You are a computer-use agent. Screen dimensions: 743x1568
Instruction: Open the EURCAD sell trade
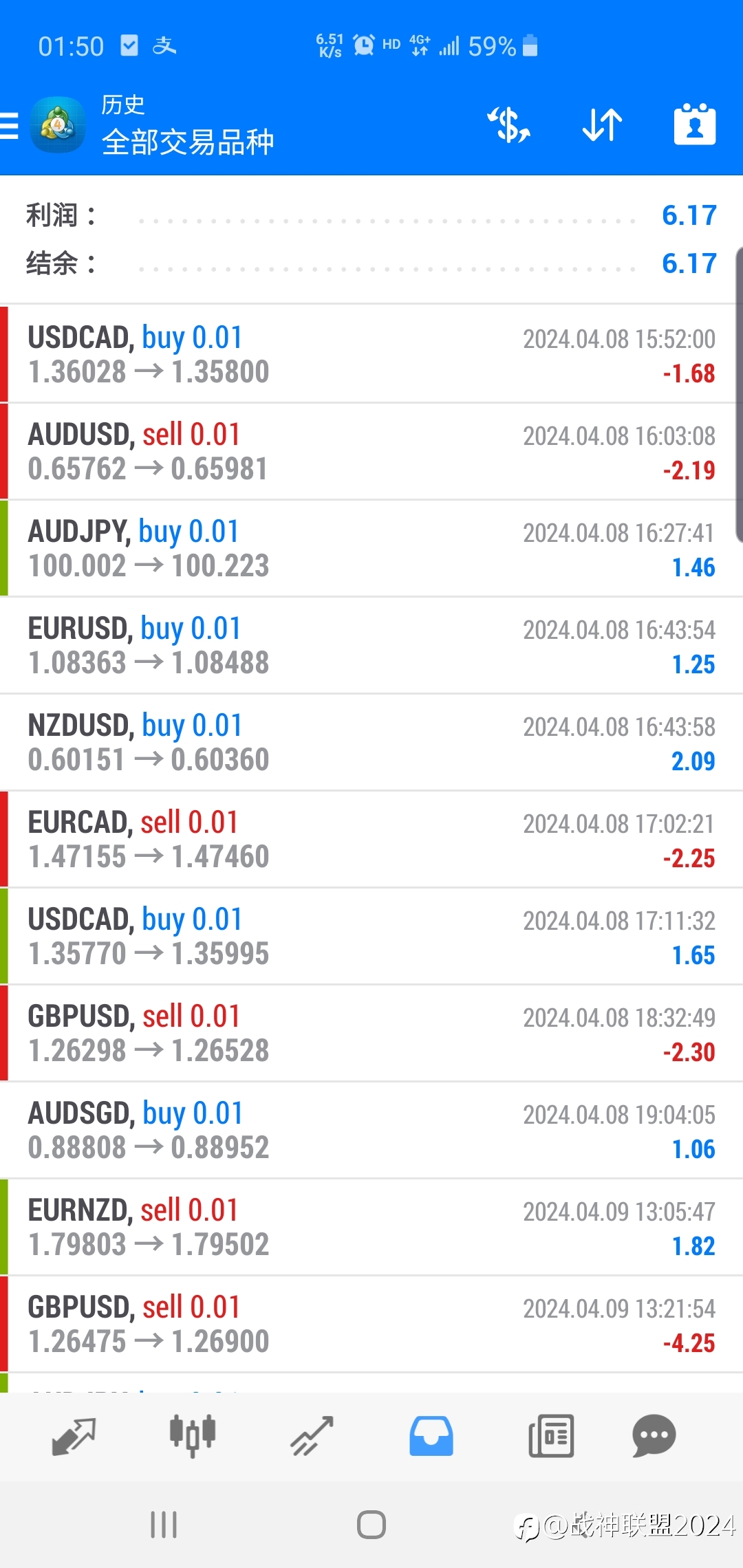tap(371, 839)
